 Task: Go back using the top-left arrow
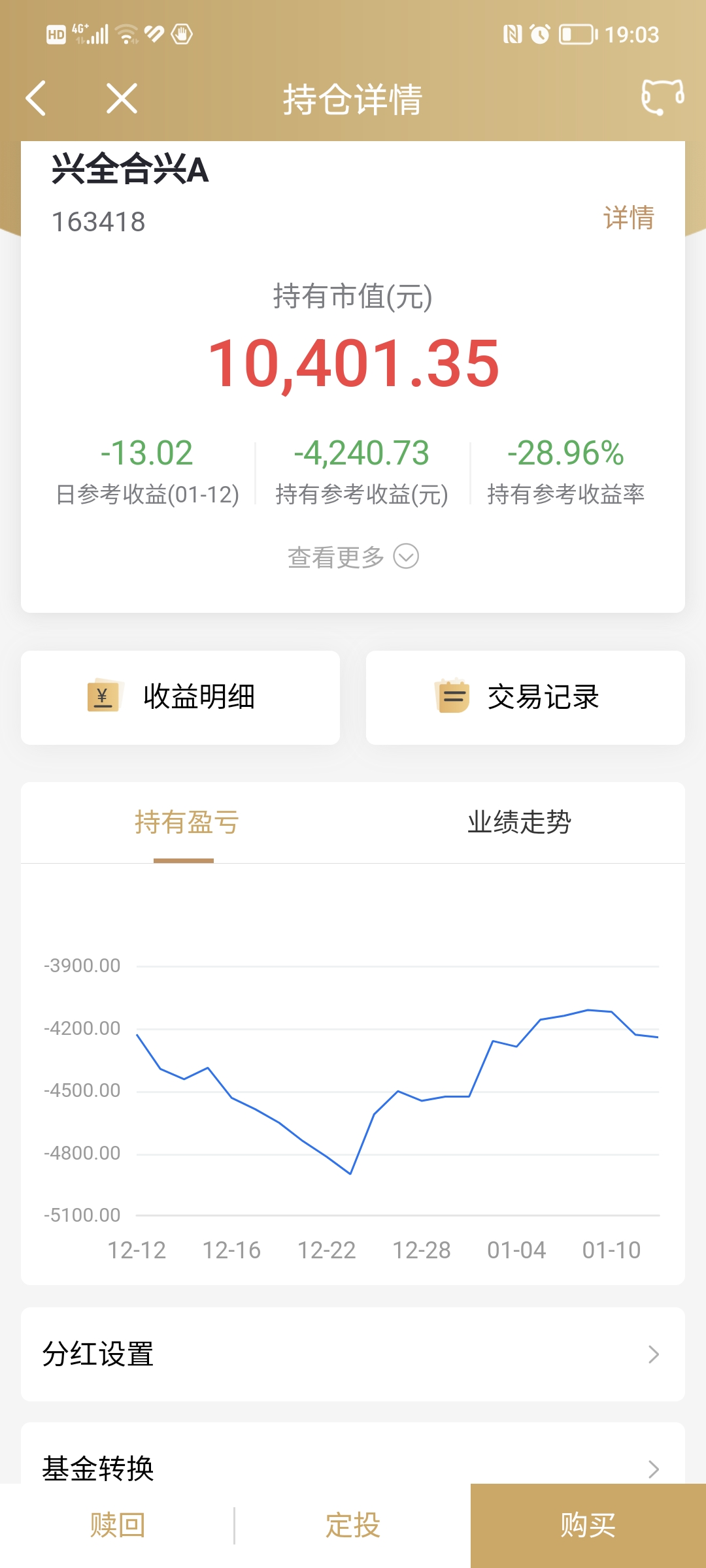point(36,99)
